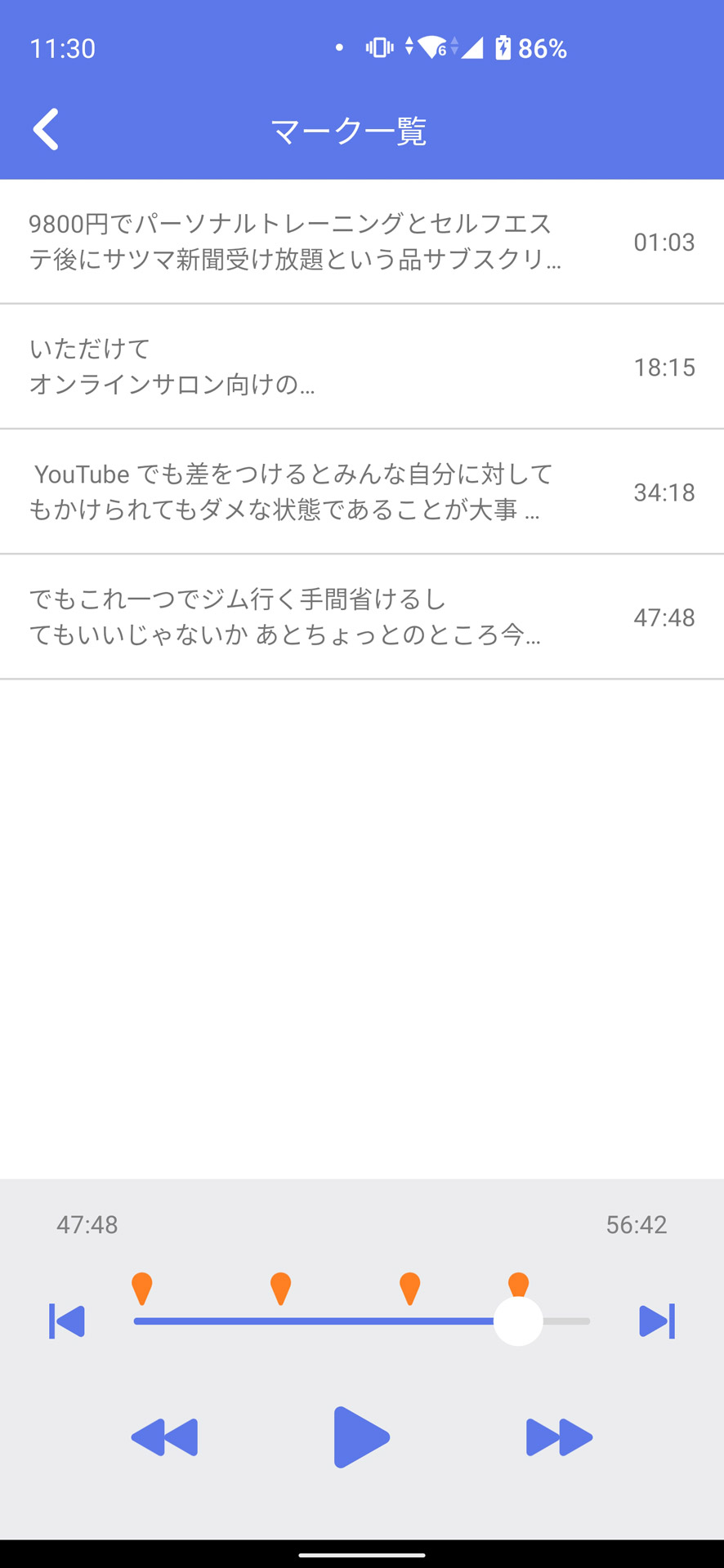Tap the total duration label 56:42

[x=637, y=1224]
